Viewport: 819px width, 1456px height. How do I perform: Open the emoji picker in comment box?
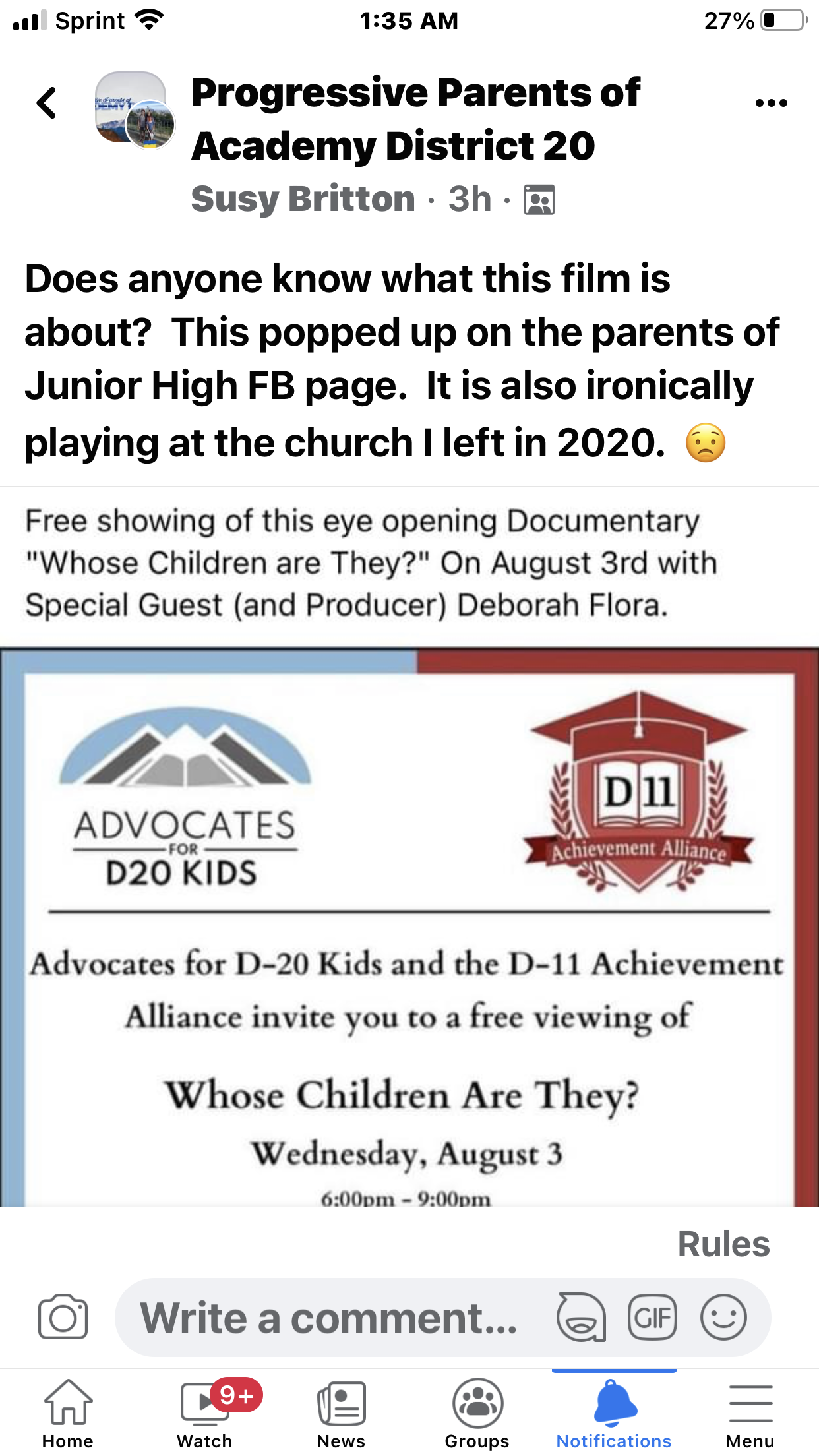[x=723, y=1318]
